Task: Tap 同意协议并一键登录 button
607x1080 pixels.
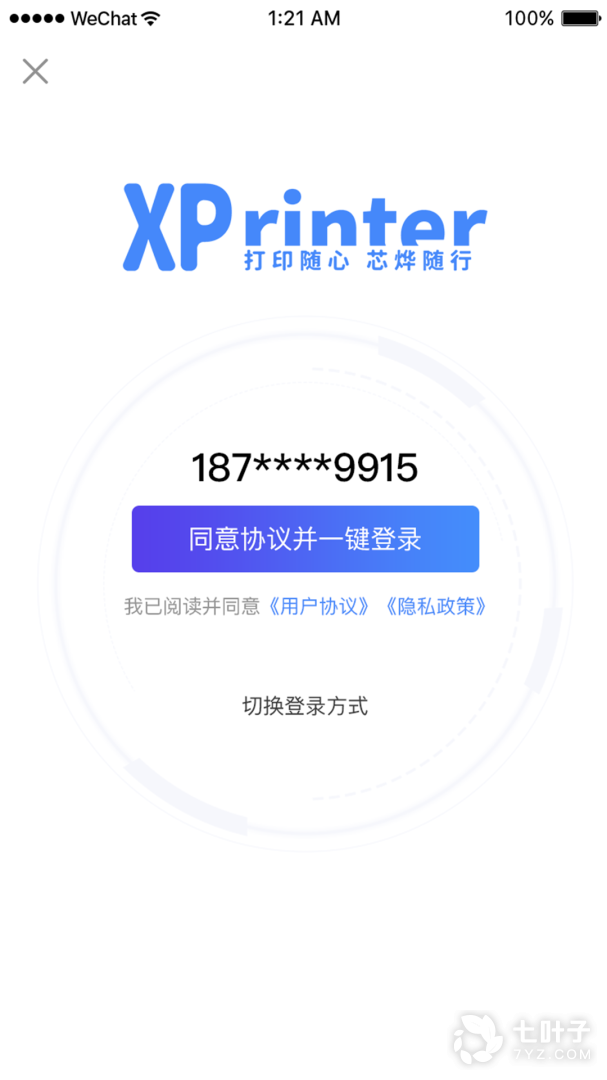Action: (305, 539)
